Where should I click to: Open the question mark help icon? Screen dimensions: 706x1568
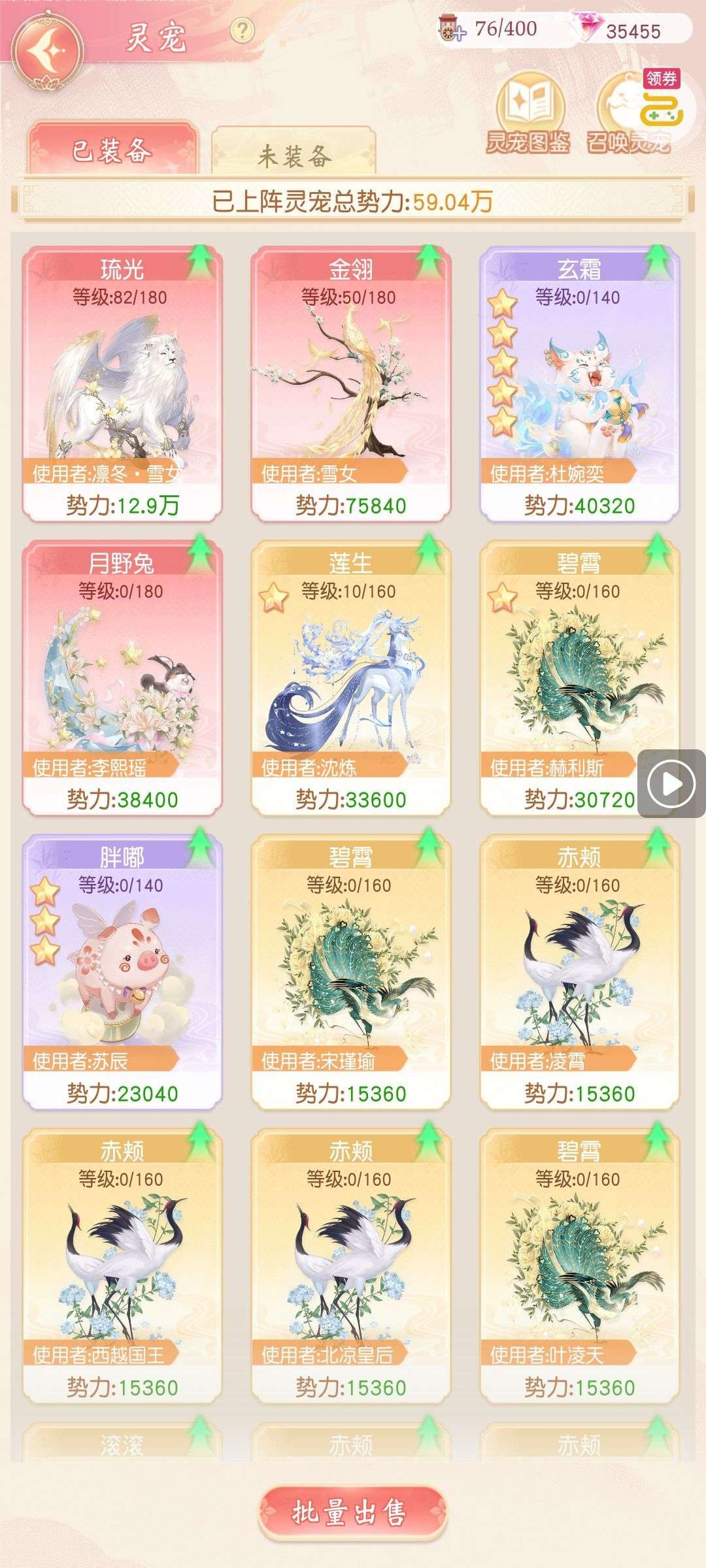pos(242,30)
